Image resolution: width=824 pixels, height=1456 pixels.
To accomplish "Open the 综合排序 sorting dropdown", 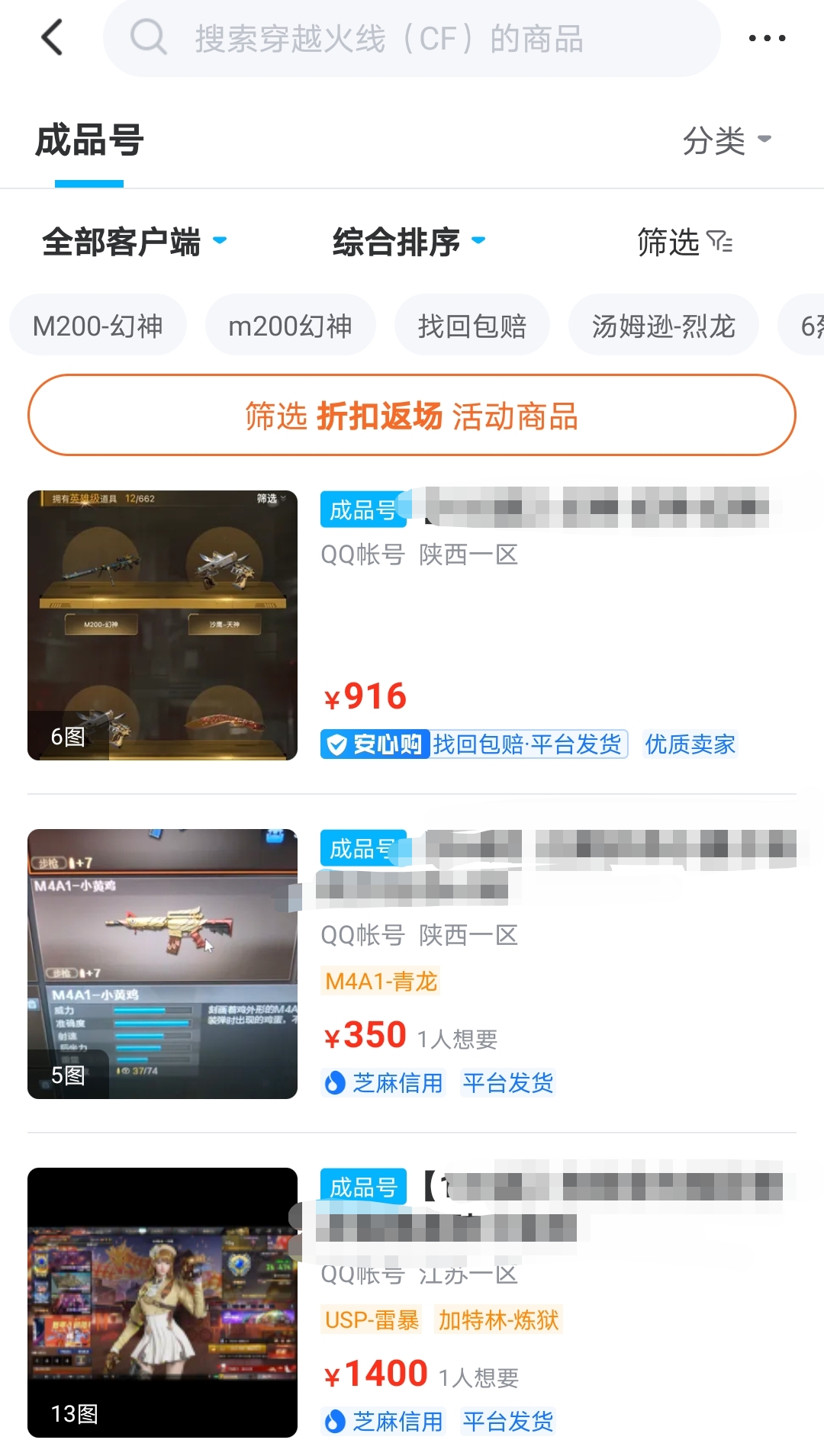I will [x=409, y=243].
